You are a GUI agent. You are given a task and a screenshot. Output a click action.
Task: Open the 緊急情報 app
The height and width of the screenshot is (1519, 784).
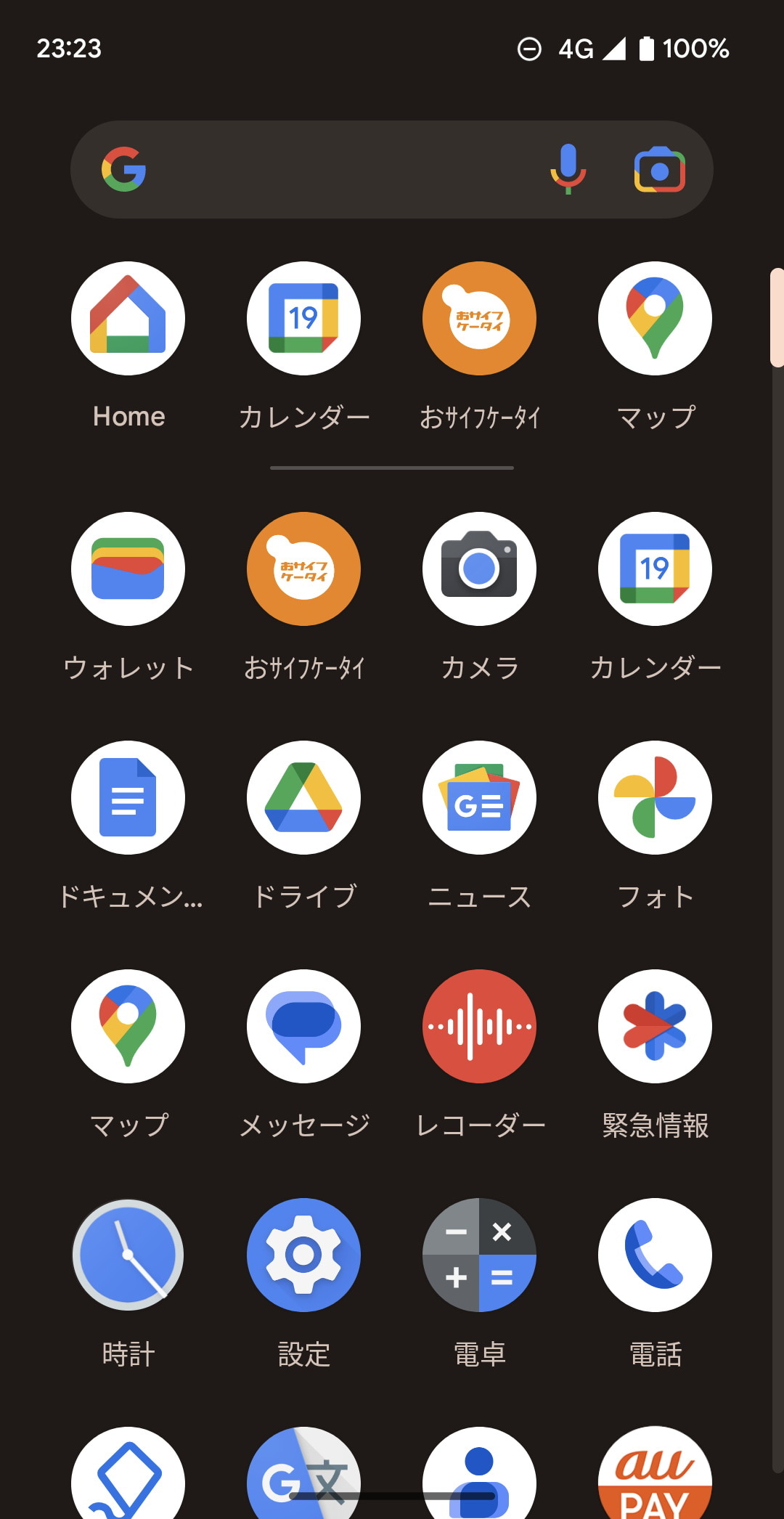coord(654,1026)
